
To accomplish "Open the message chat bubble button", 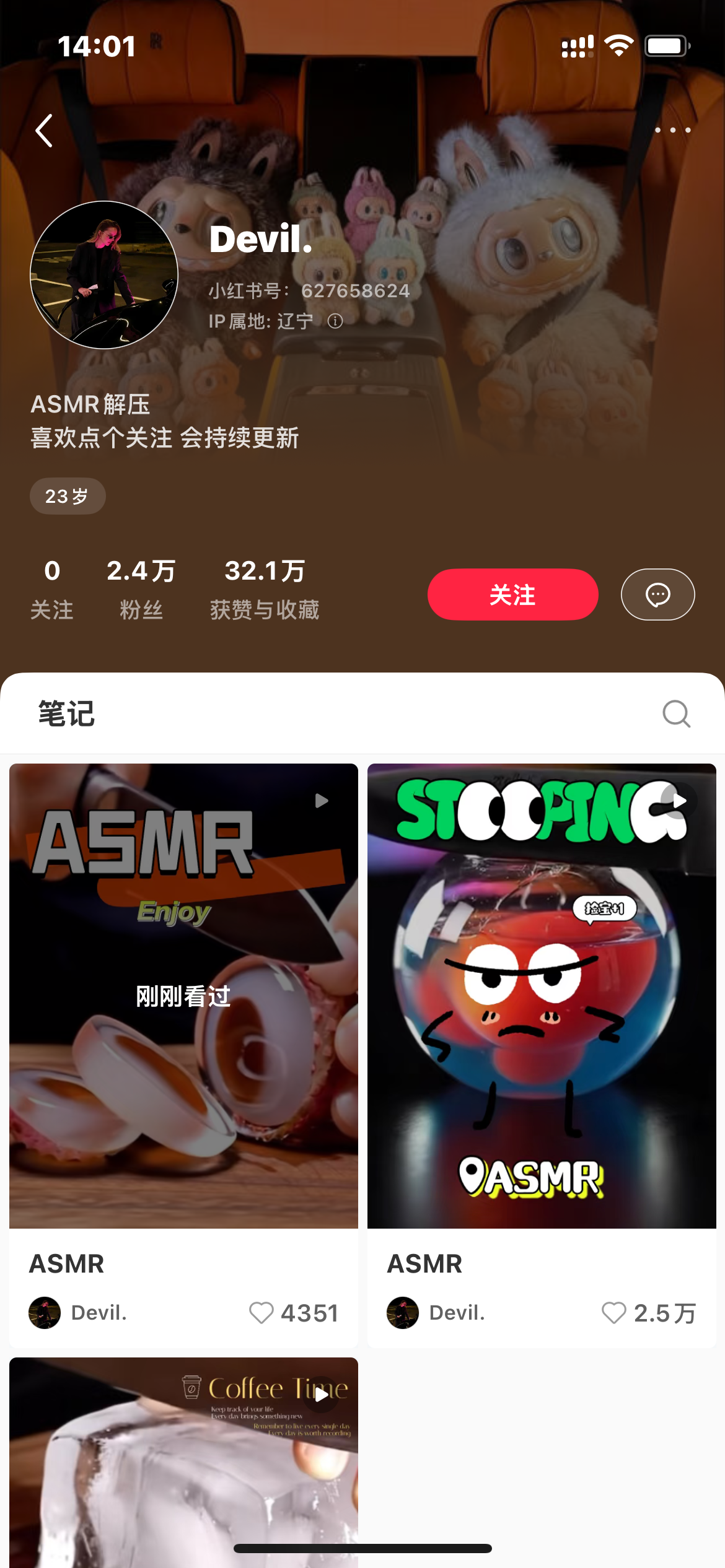I will coord(658,595).
